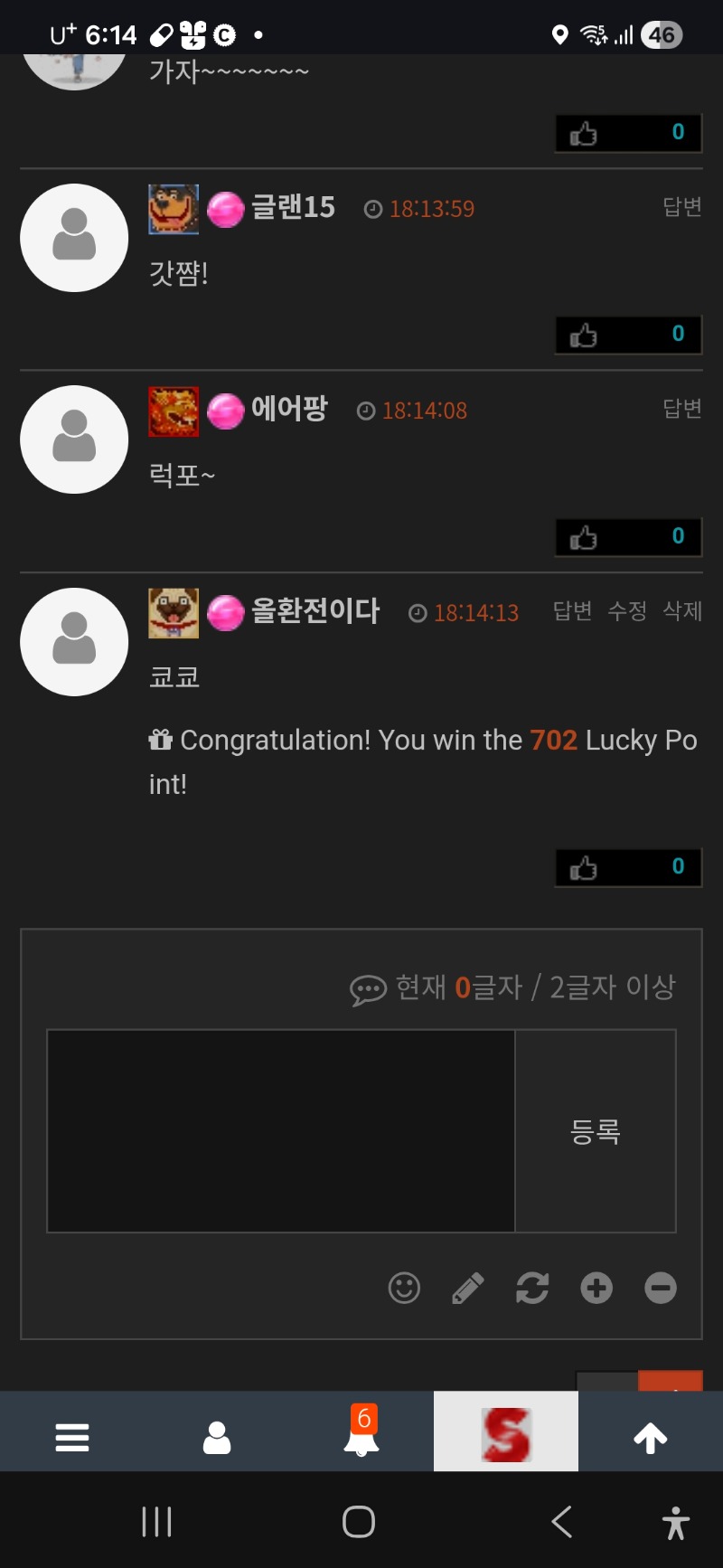Screen dimensions: 723x1568
Task: Like 올환전이다's comment
Action: click(x=585, y=868)
